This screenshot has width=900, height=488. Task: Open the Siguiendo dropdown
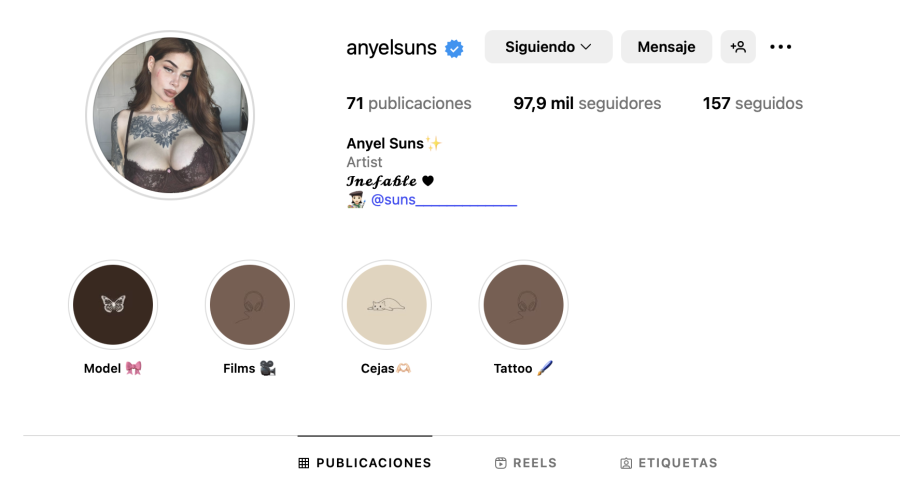tap(548, 47)
